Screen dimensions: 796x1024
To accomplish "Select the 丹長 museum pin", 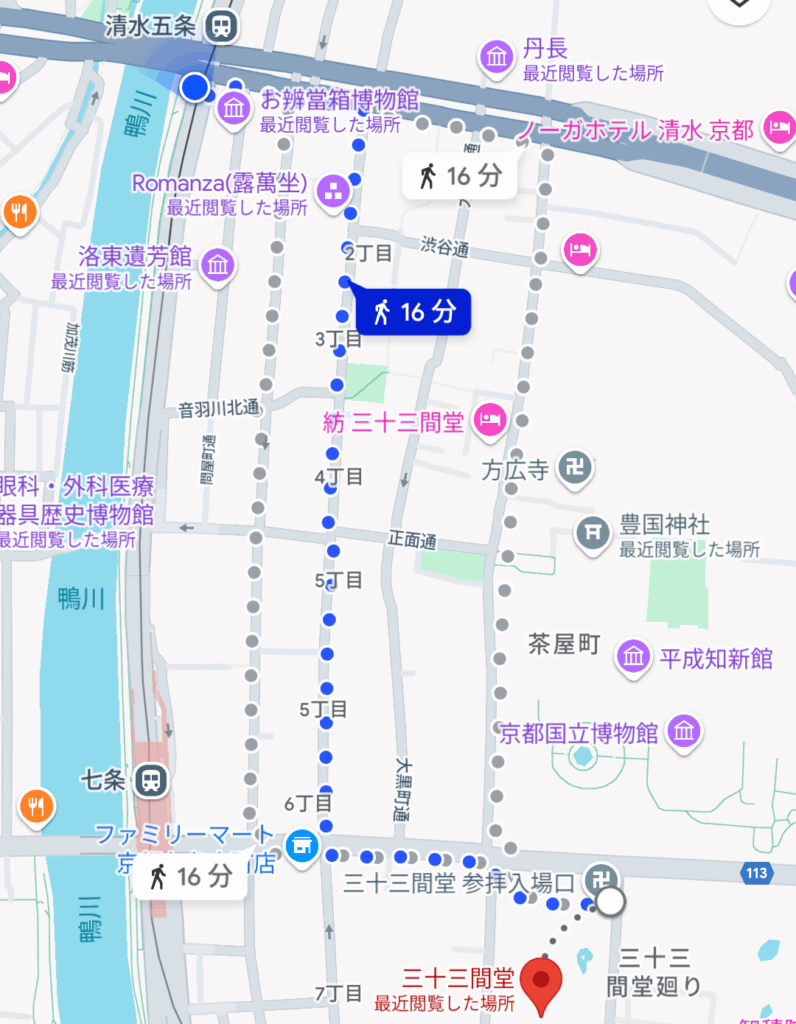I will point(497,58).
